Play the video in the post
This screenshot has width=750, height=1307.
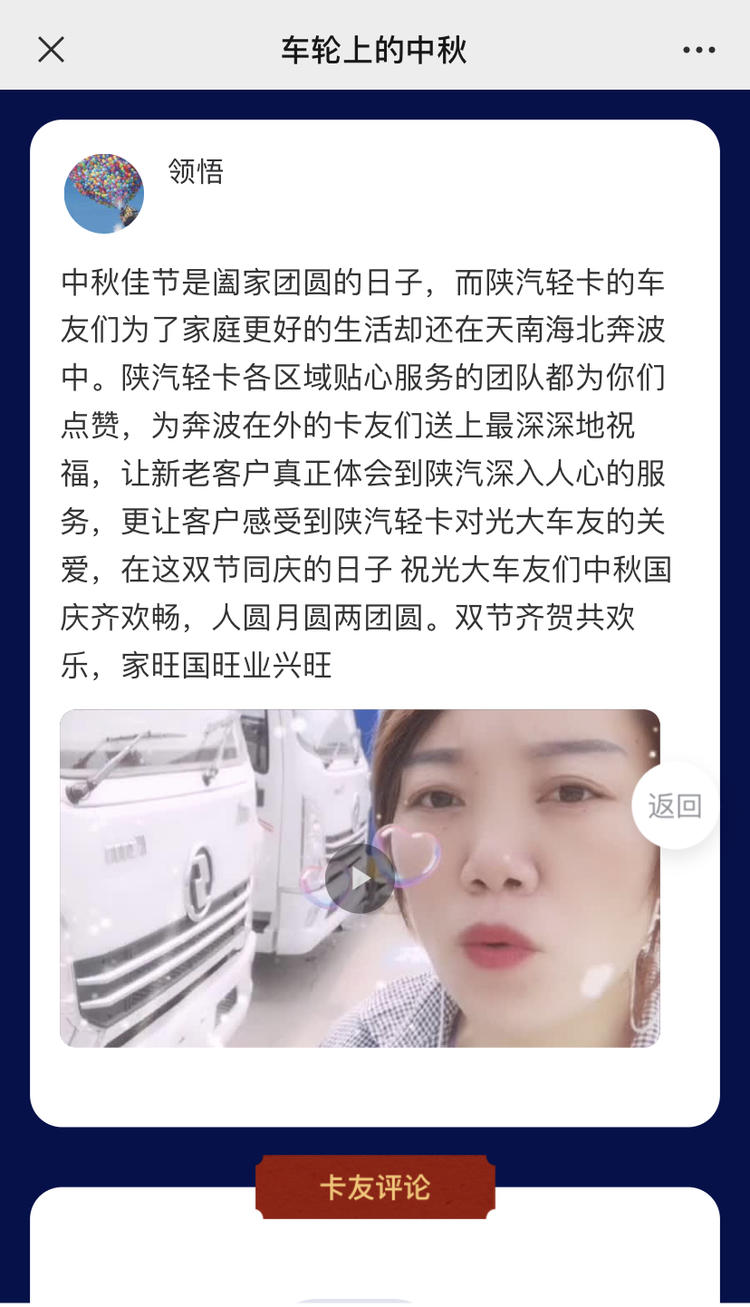tap(360, 878)
